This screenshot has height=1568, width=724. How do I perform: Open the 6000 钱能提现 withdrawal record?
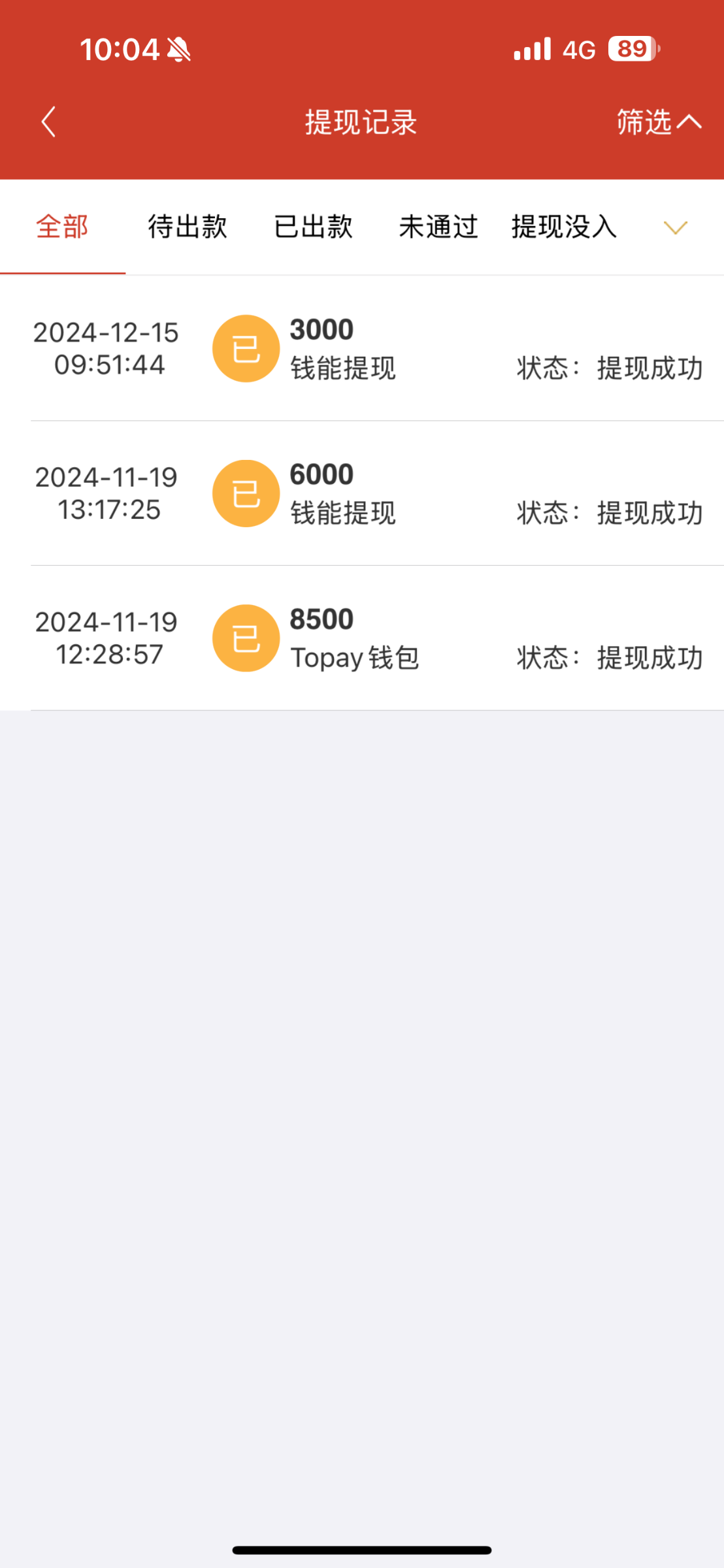click(x=362, y=493)
